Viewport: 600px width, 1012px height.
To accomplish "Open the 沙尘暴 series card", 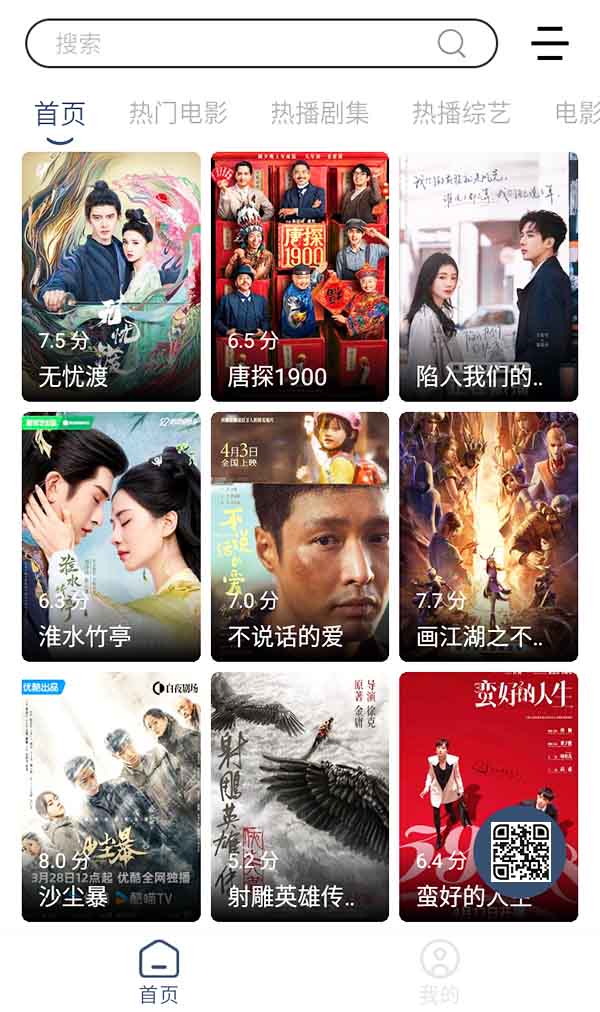I will click(x=111, y=796).
